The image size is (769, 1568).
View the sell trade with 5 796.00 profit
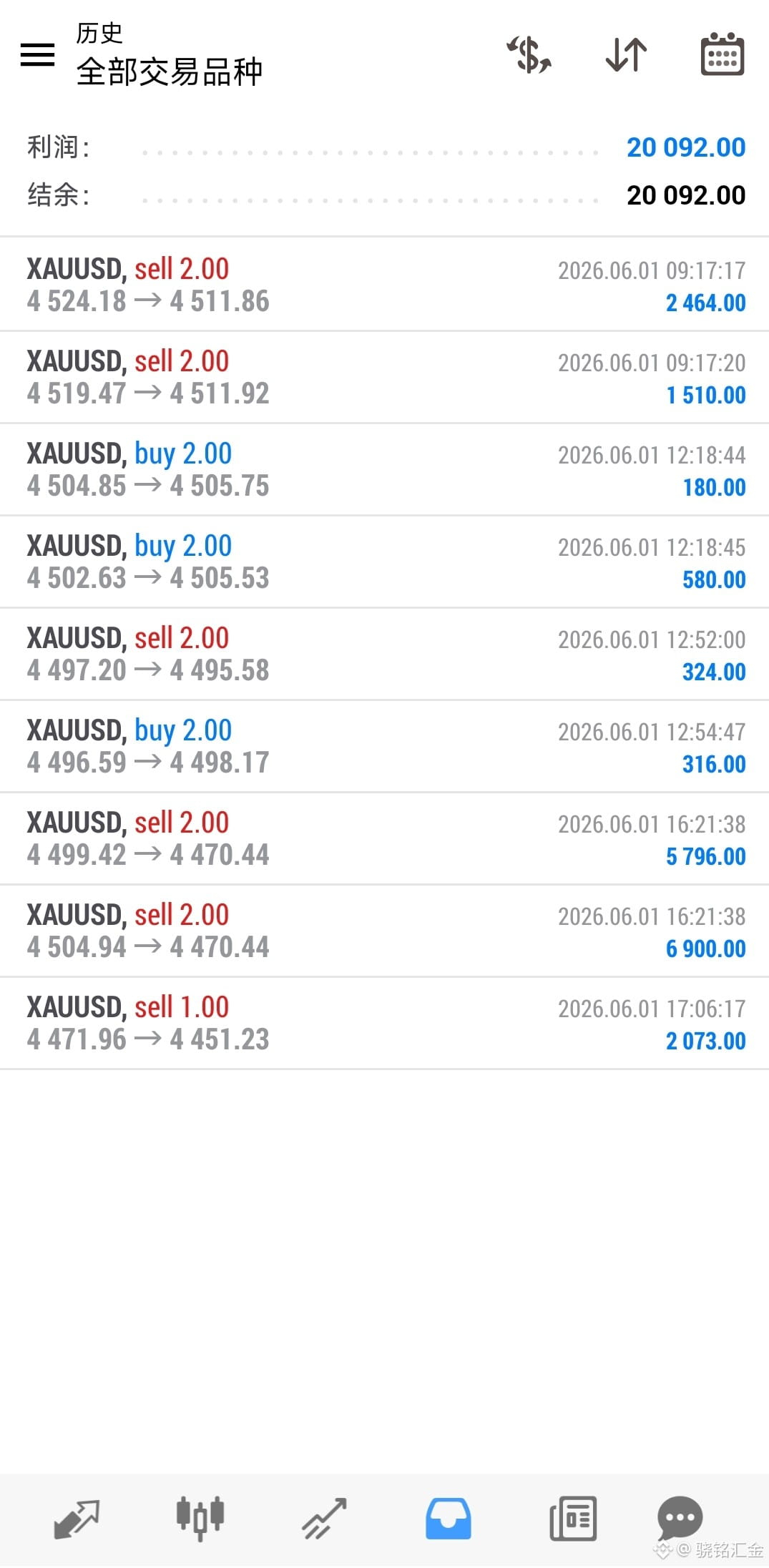384,838
